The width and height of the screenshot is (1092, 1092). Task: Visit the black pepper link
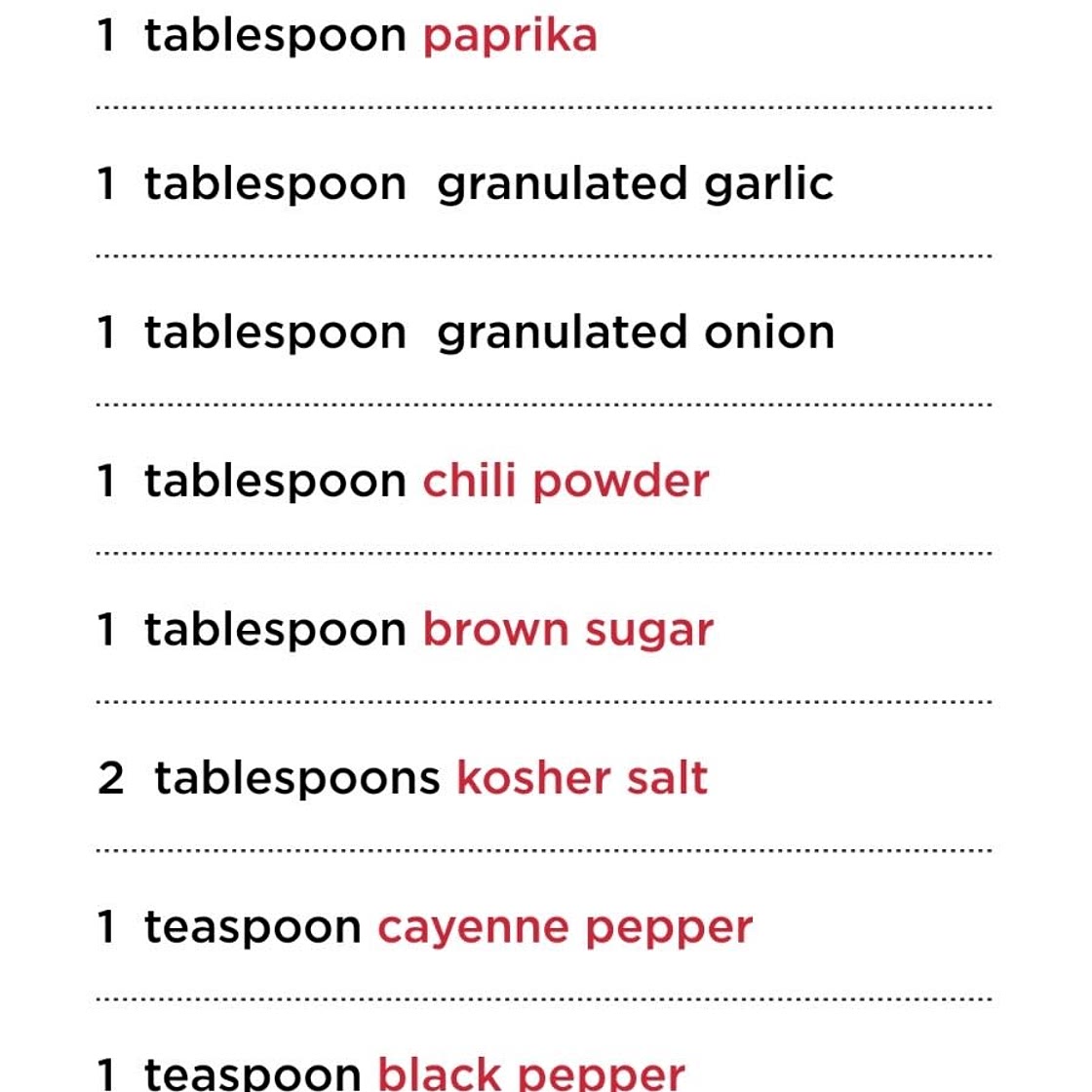point(531,1072)
